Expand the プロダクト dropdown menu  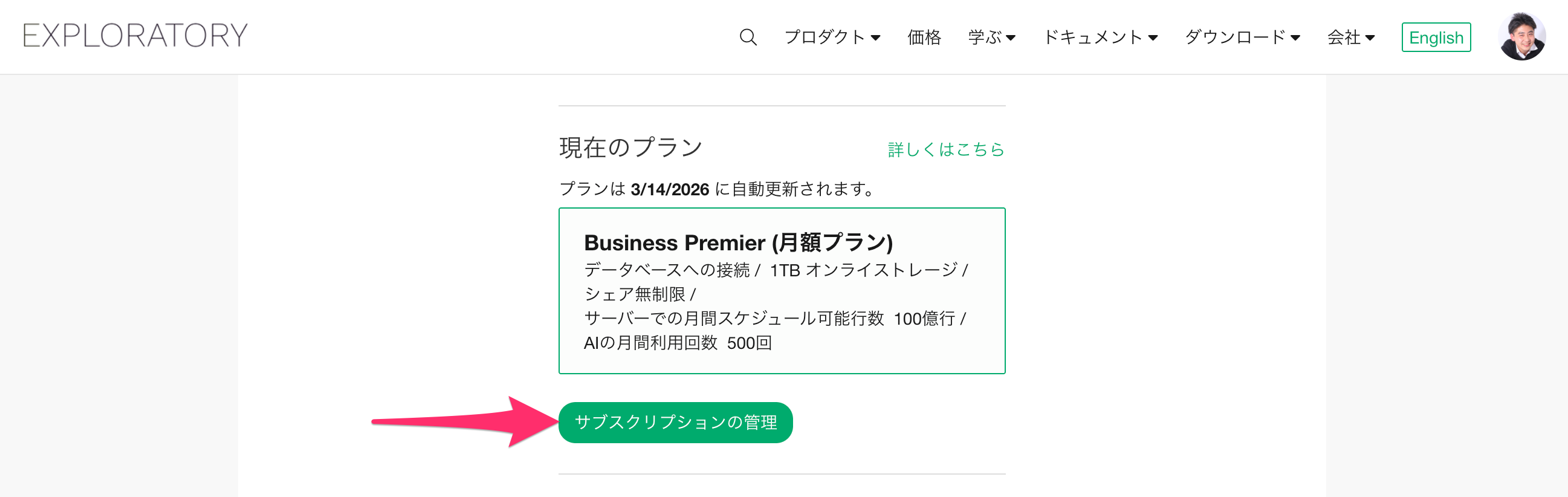click(832, 37)
